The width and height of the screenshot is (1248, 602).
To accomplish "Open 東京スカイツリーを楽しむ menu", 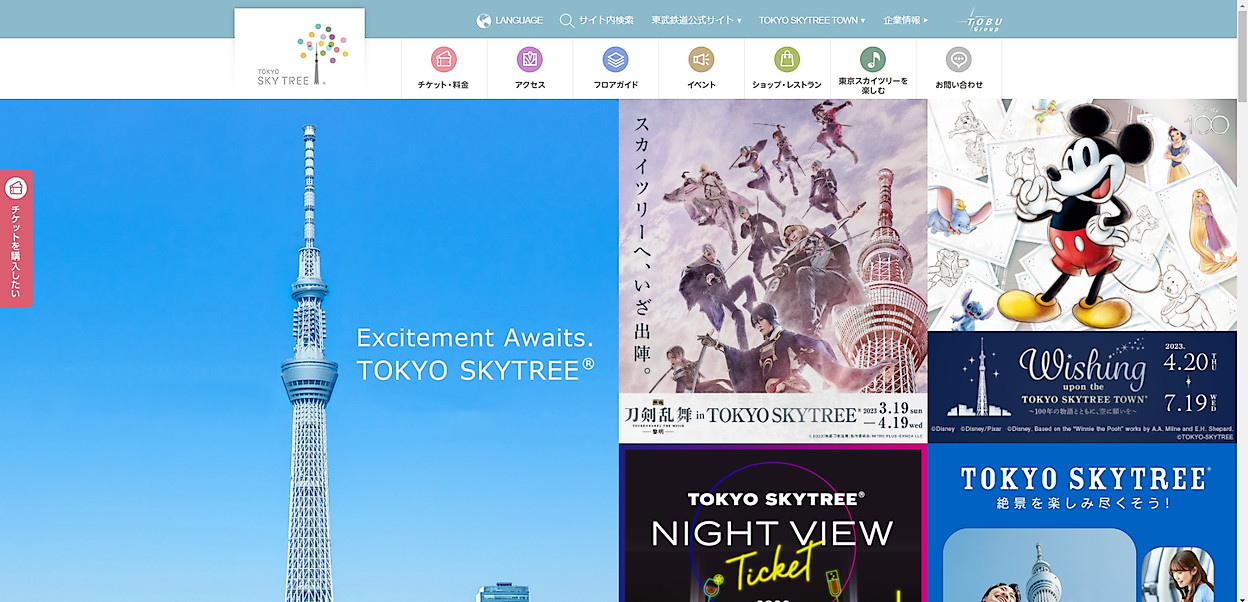I will (873, 68).
